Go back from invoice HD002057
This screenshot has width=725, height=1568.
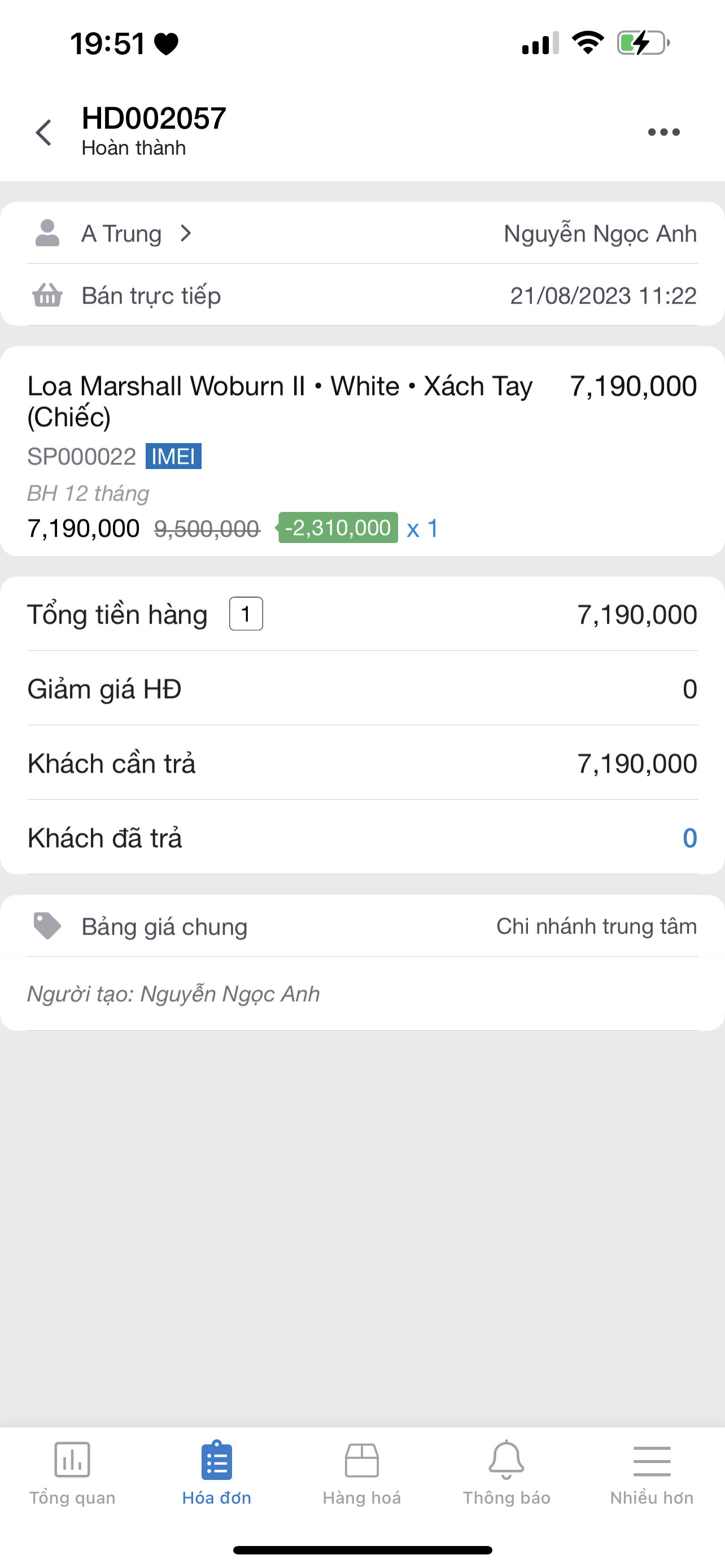pos(44,132)
